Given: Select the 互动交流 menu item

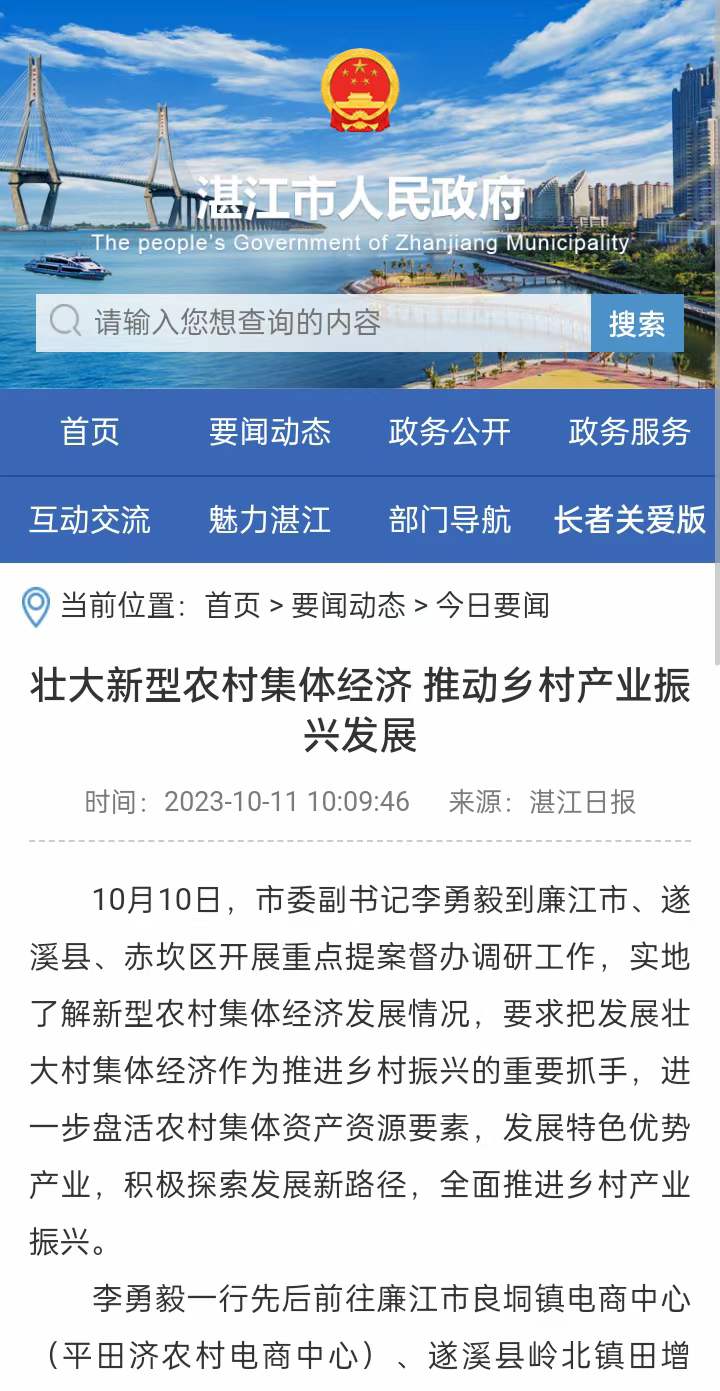Looking at the screenshot, I should [x=90, y=520].
